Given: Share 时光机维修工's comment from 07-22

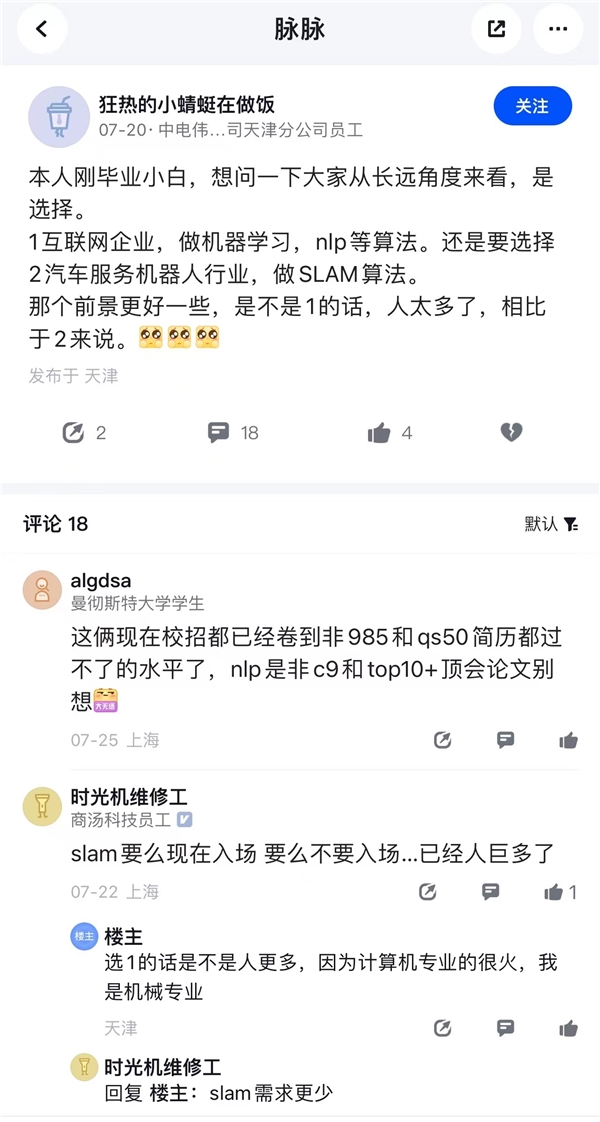Looking at the screenshot, I should (428, 892).
